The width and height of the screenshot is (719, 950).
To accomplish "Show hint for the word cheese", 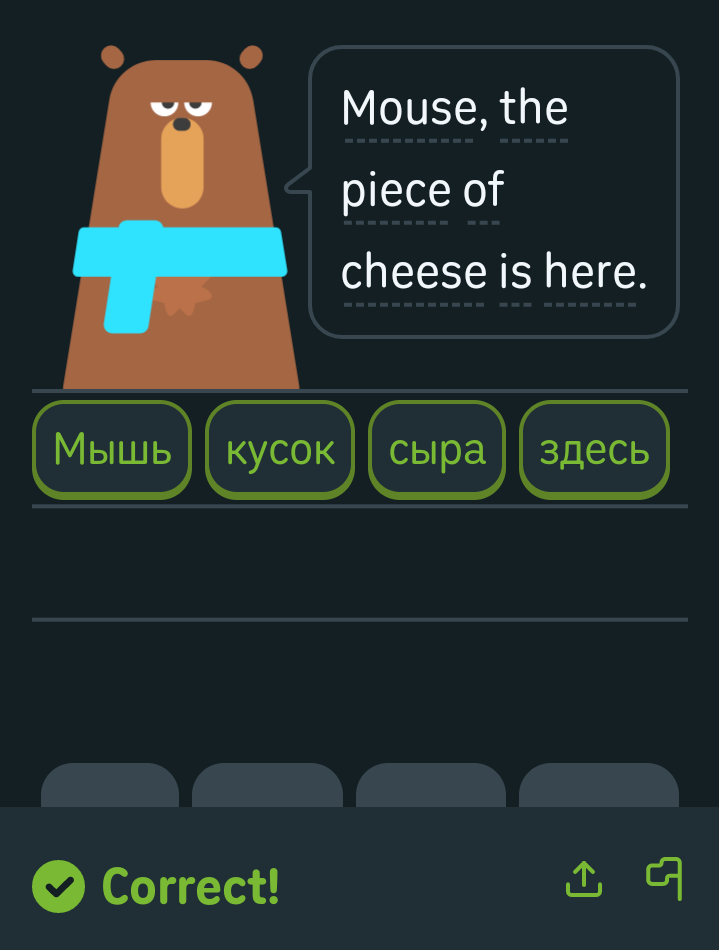I will tap(413, 272).
